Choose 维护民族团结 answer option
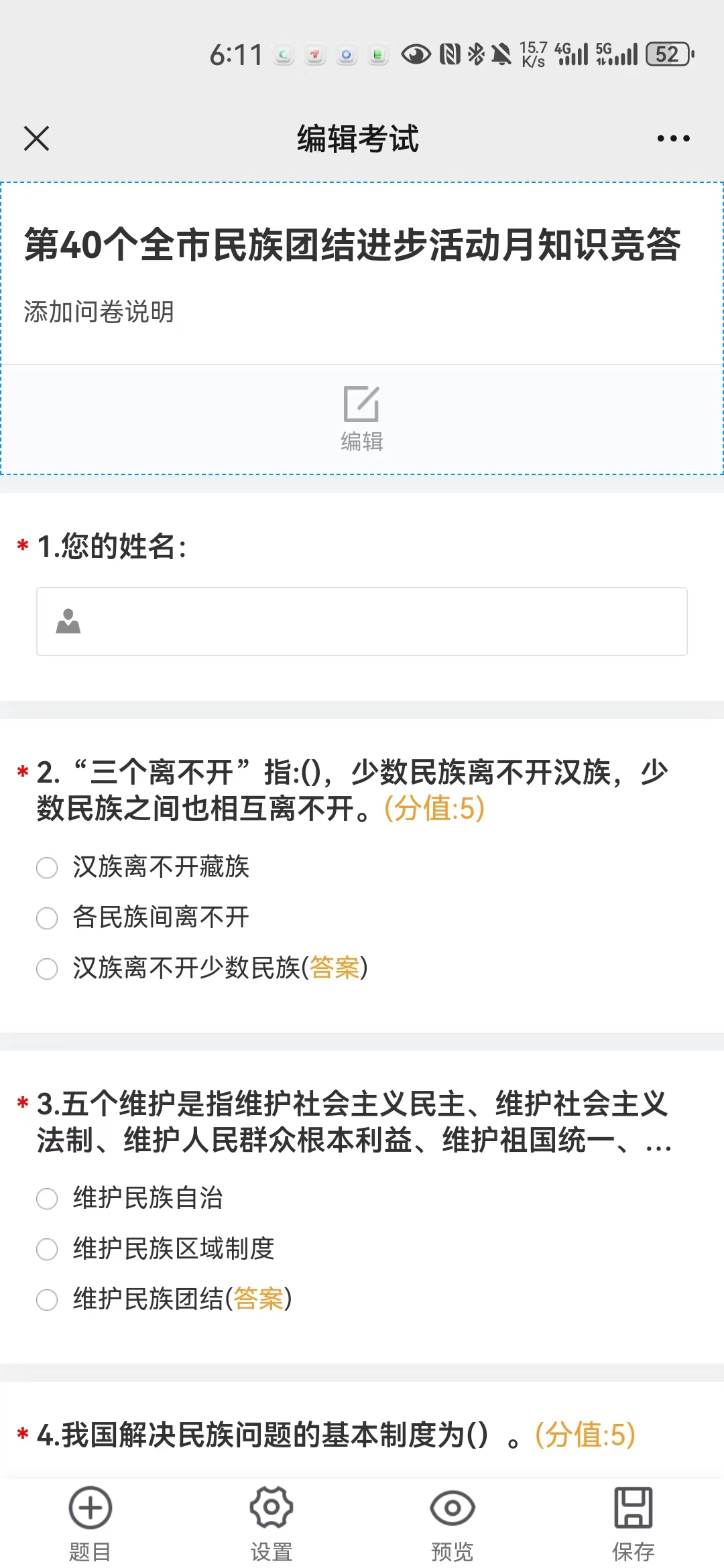Screen dimensions: 724x1568 point(47,1299)
